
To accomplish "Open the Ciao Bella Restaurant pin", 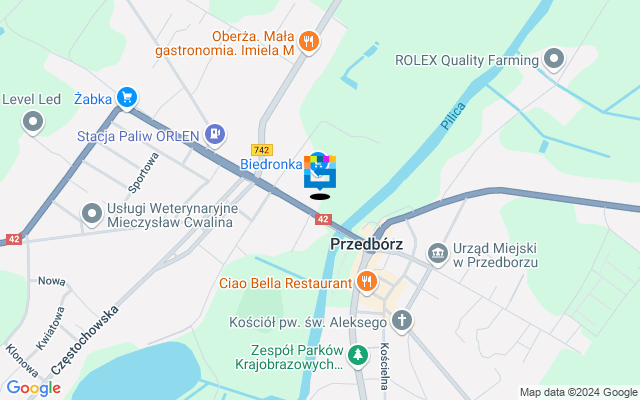I will tap(367, 283).
